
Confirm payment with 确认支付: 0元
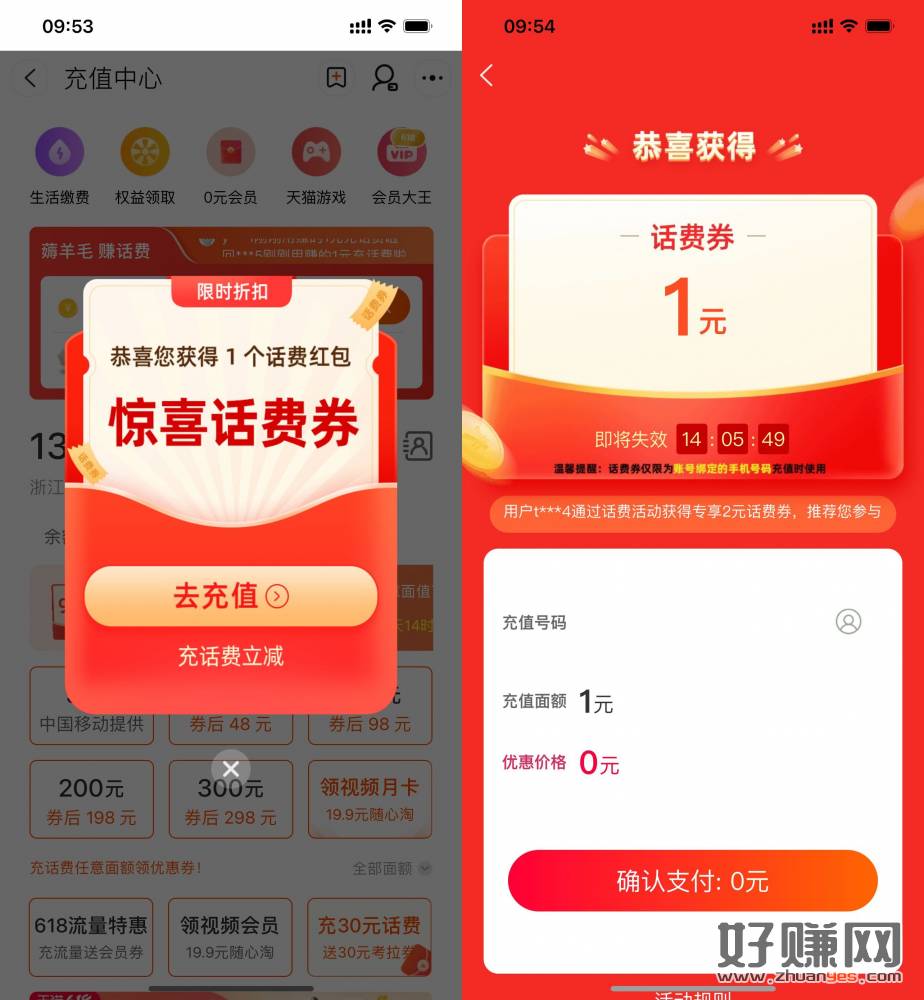click(x=692, y=881)
